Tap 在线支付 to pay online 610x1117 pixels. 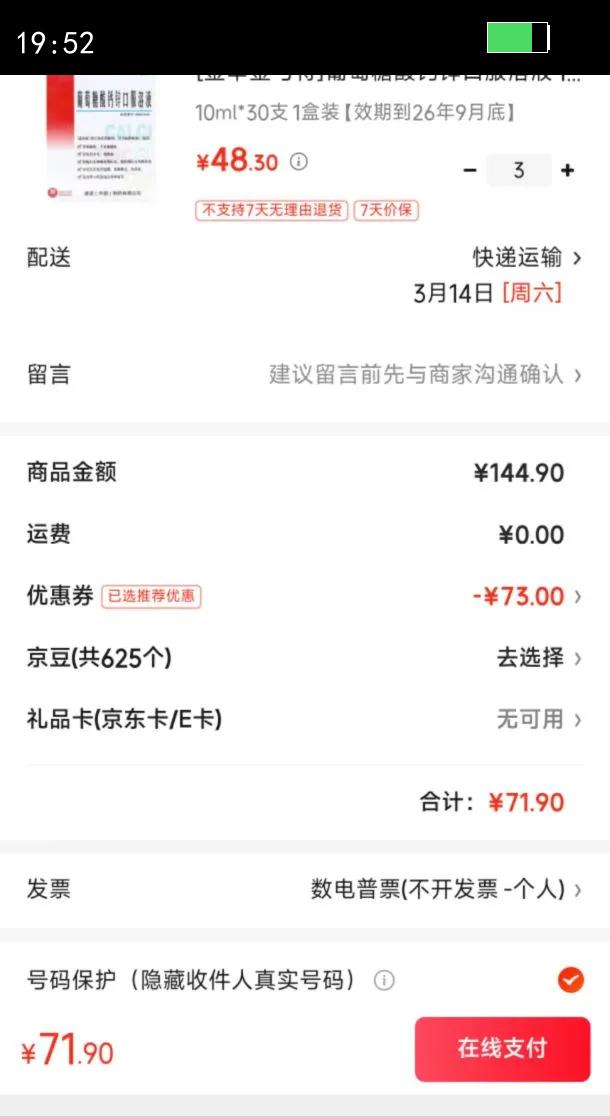pyautogui.click(x=502, y=1048)
